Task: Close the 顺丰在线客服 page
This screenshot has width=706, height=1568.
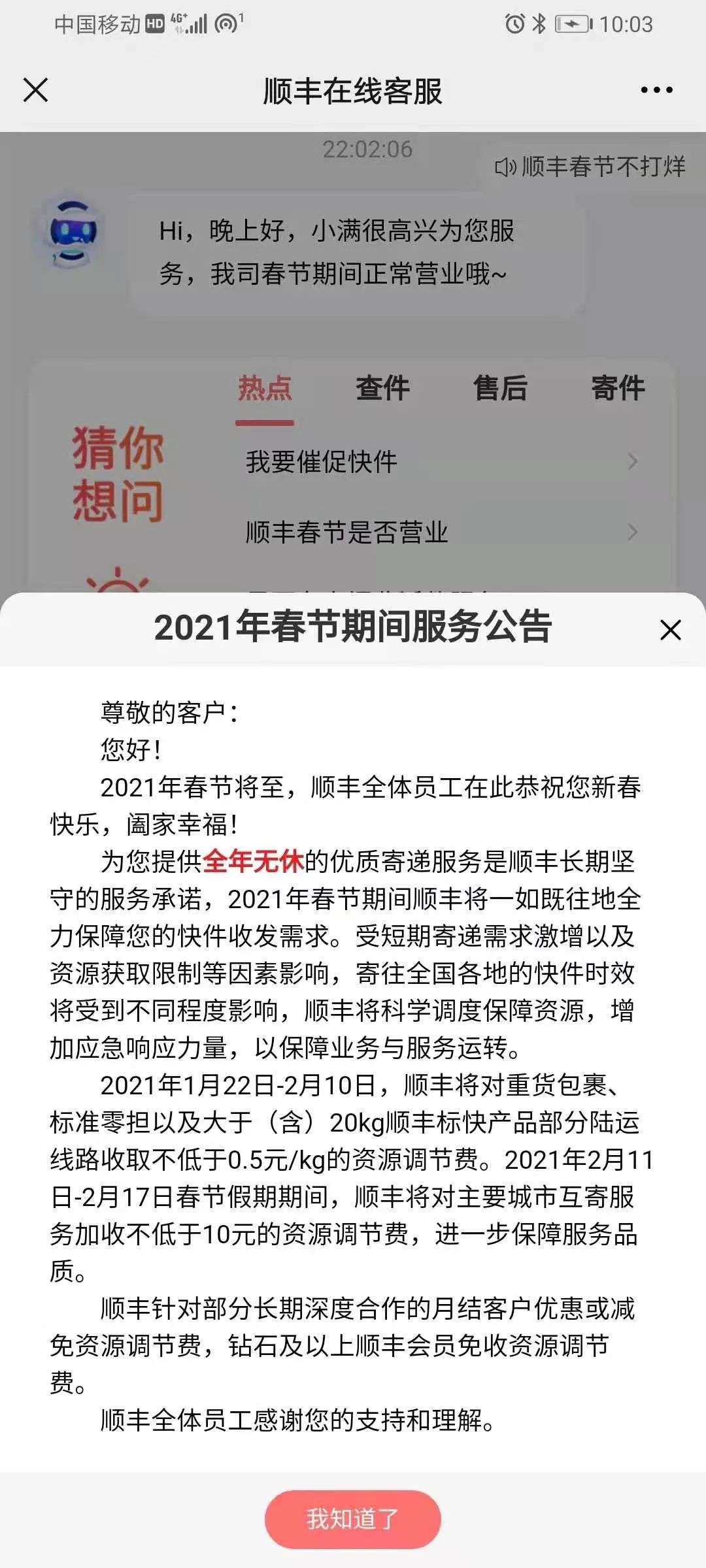Action: pyautogui.click(x=35, y=90)
